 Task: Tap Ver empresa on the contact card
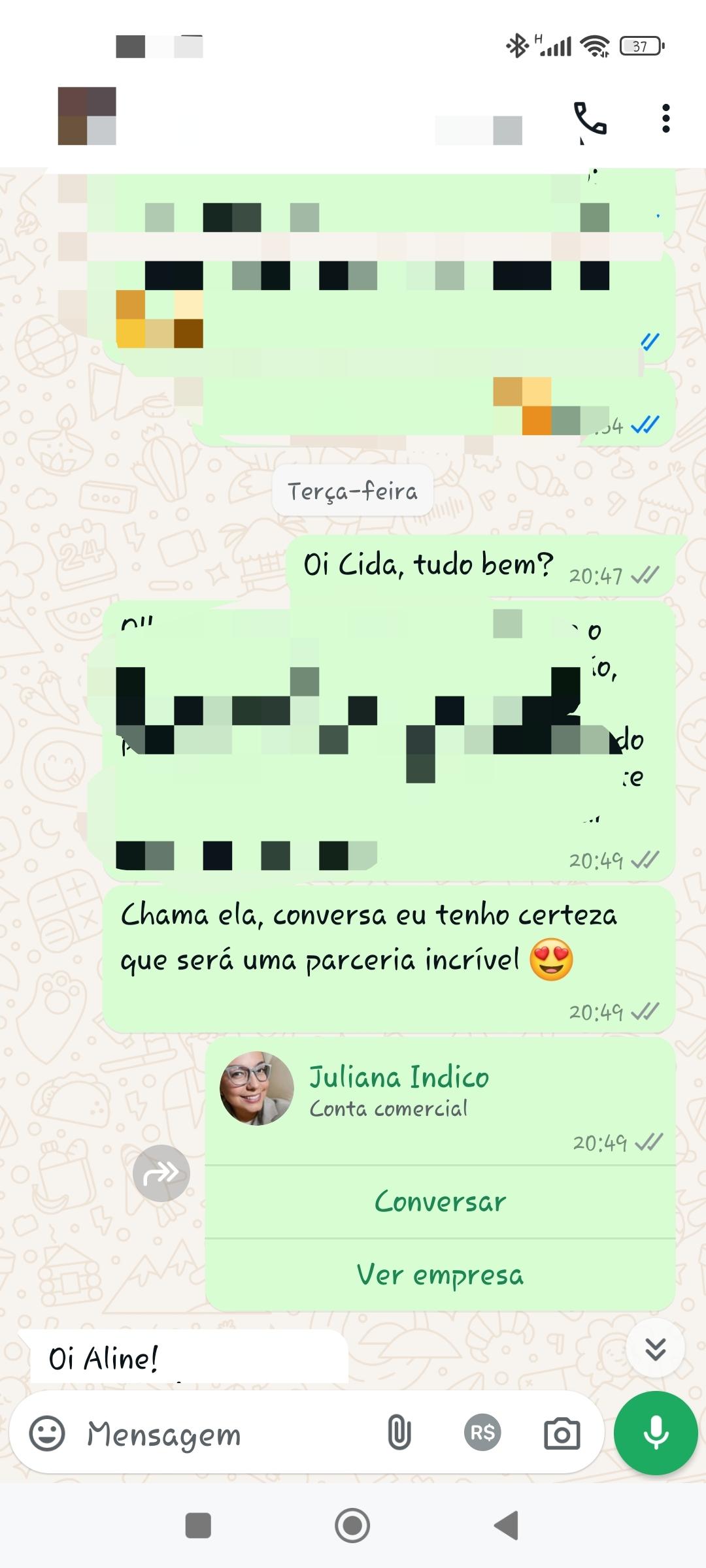coord(440,1275)
